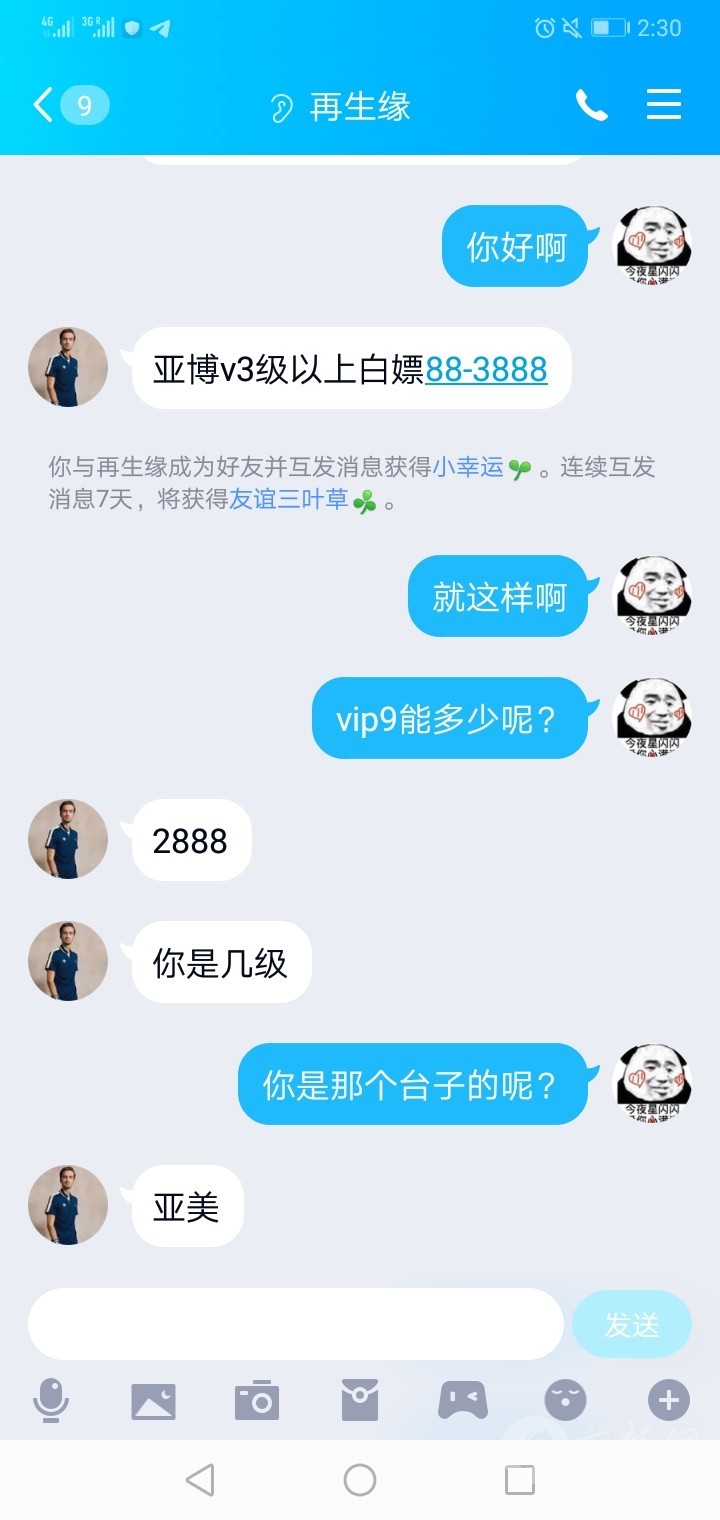Focus the message input field
This screenshot has height=1520, width=720.
pos(296,1324)
